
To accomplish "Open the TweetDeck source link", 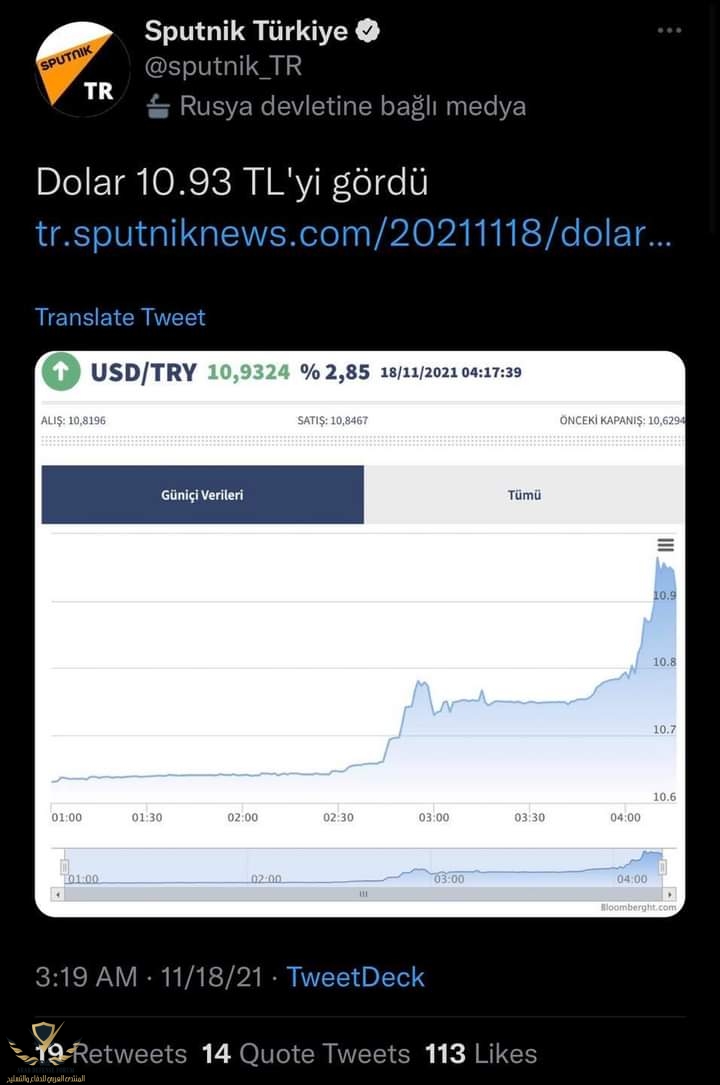I will click(356, 977).
